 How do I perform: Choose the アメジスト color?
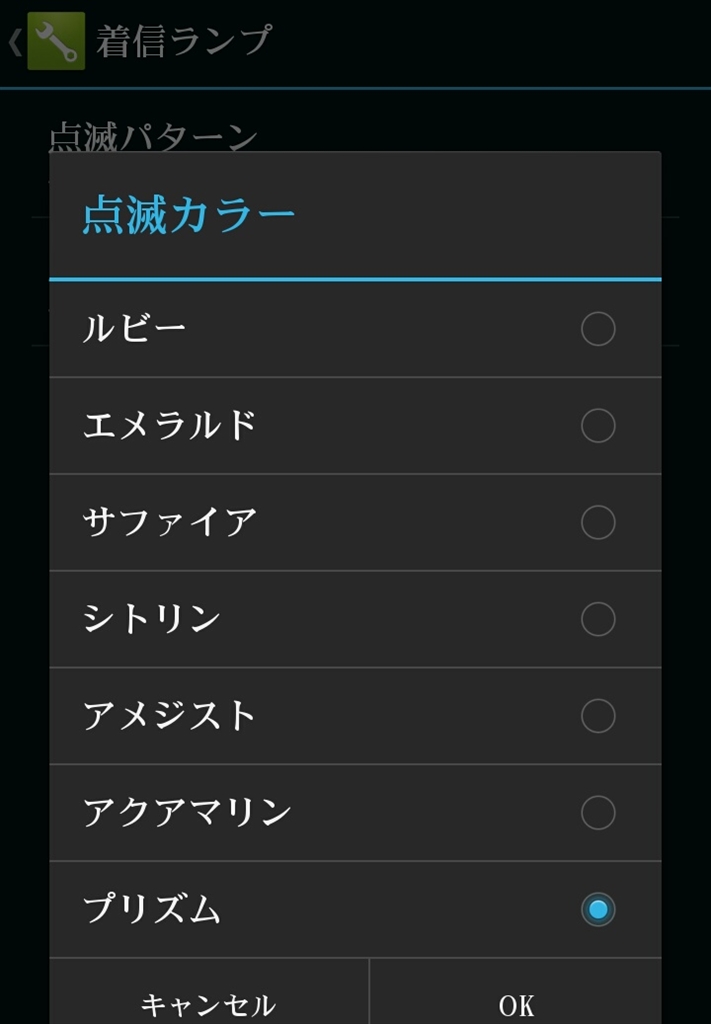coord(355,716)
